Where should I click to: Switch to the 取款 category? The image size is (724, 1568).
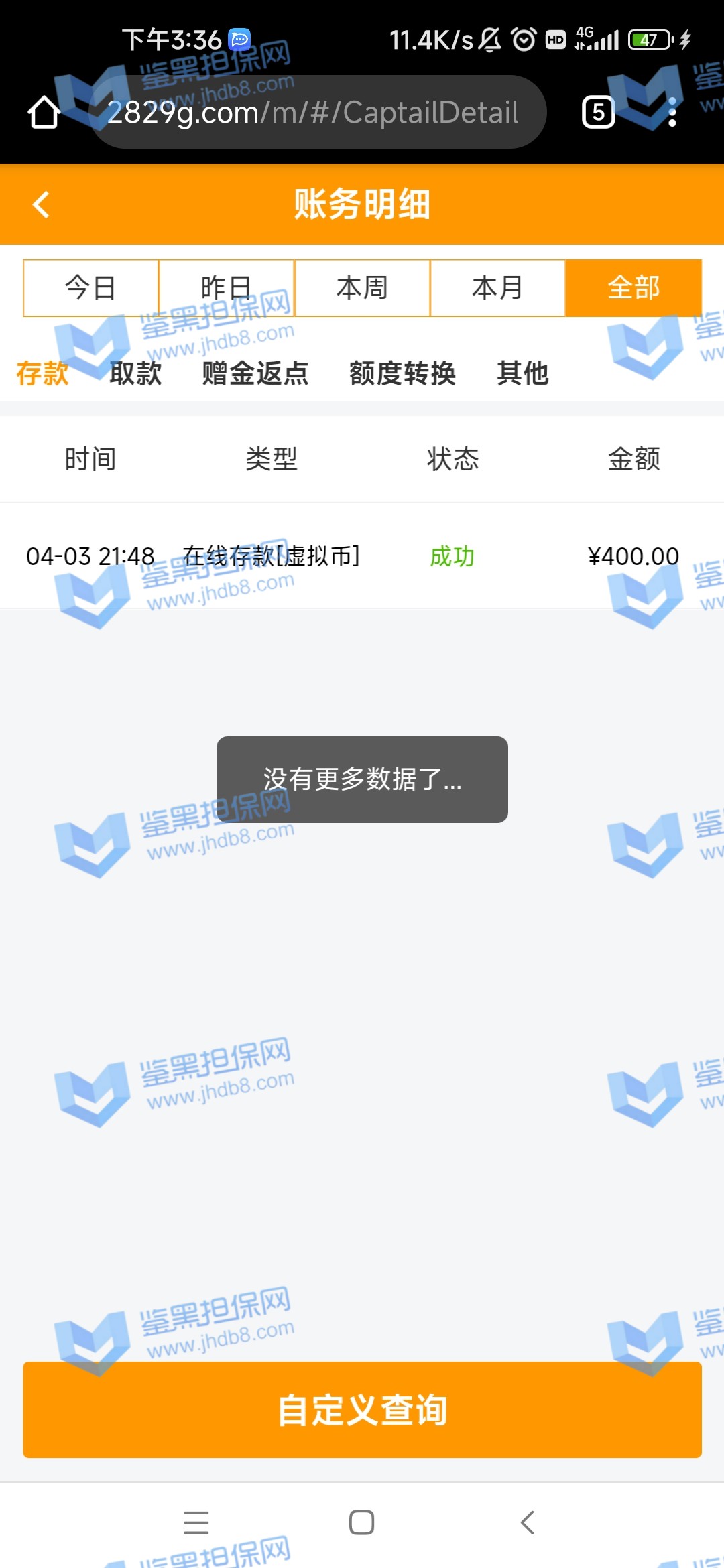[135, 373]
